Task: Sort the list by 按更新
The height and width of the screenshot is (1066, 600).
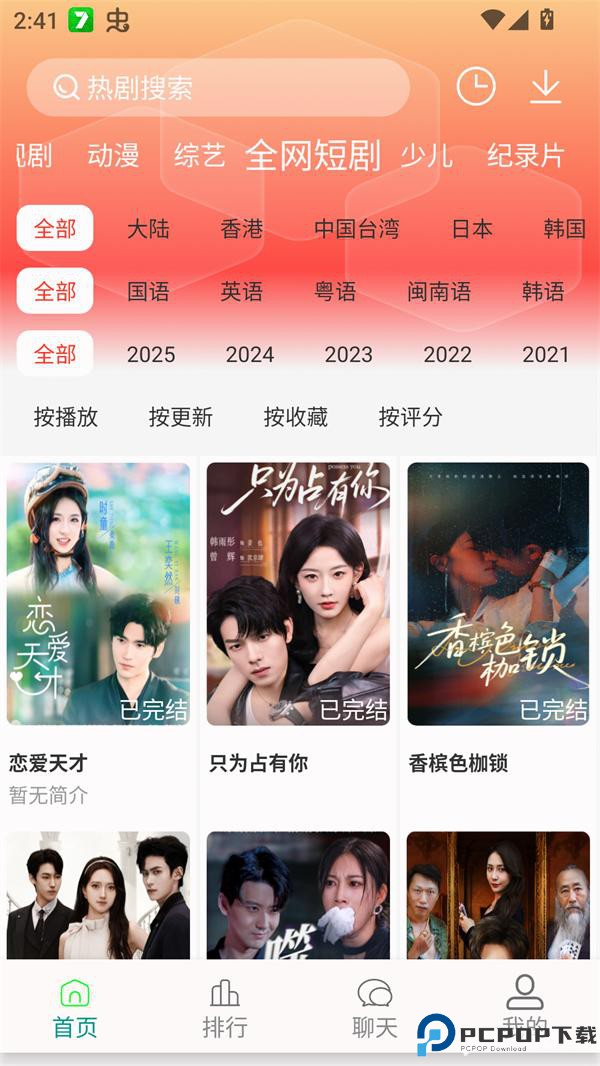Action: pyautogui.click(x=181, y=417)
